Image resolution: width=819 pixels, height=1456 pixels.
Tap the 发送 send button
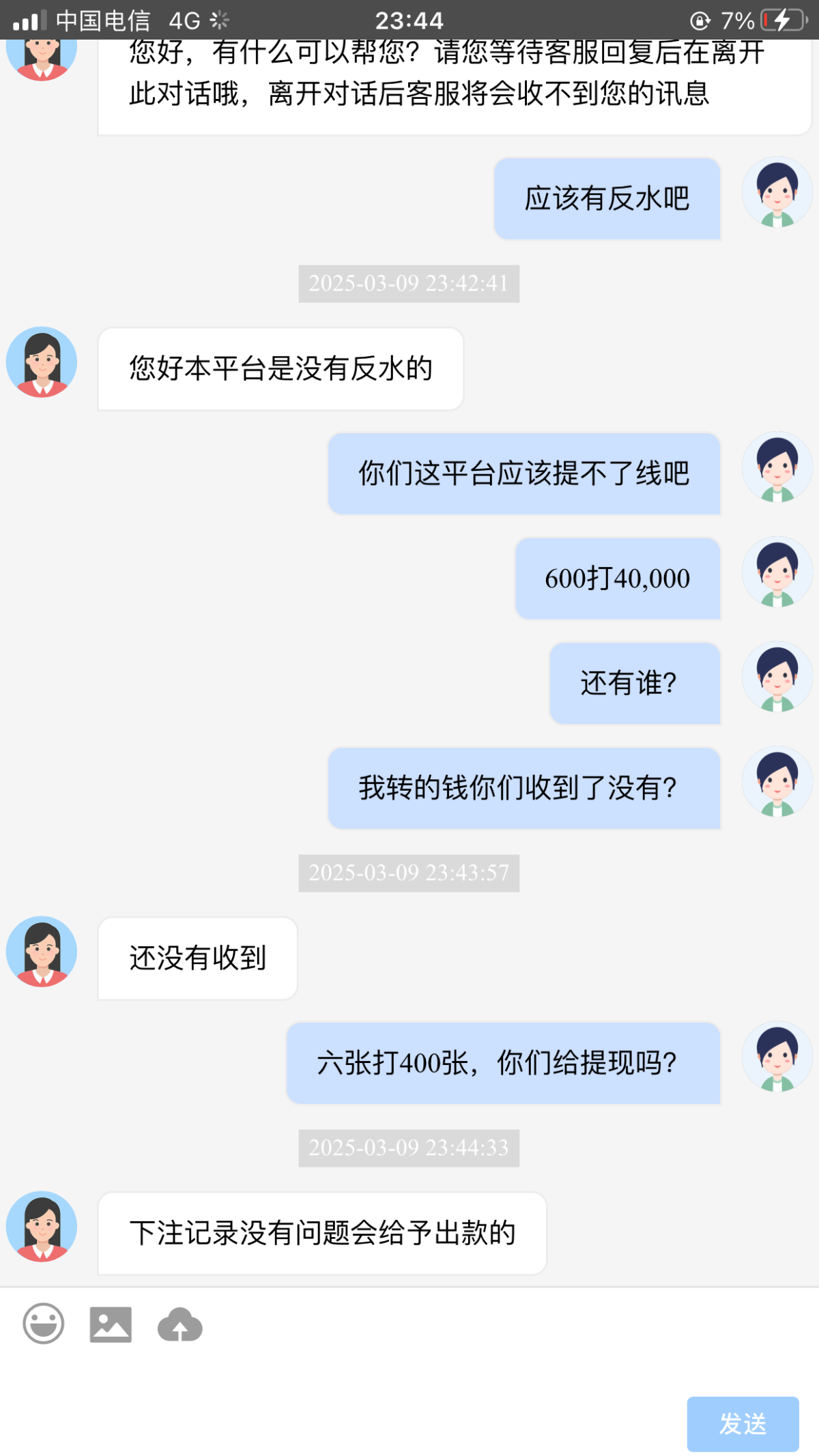point(743,1423)
